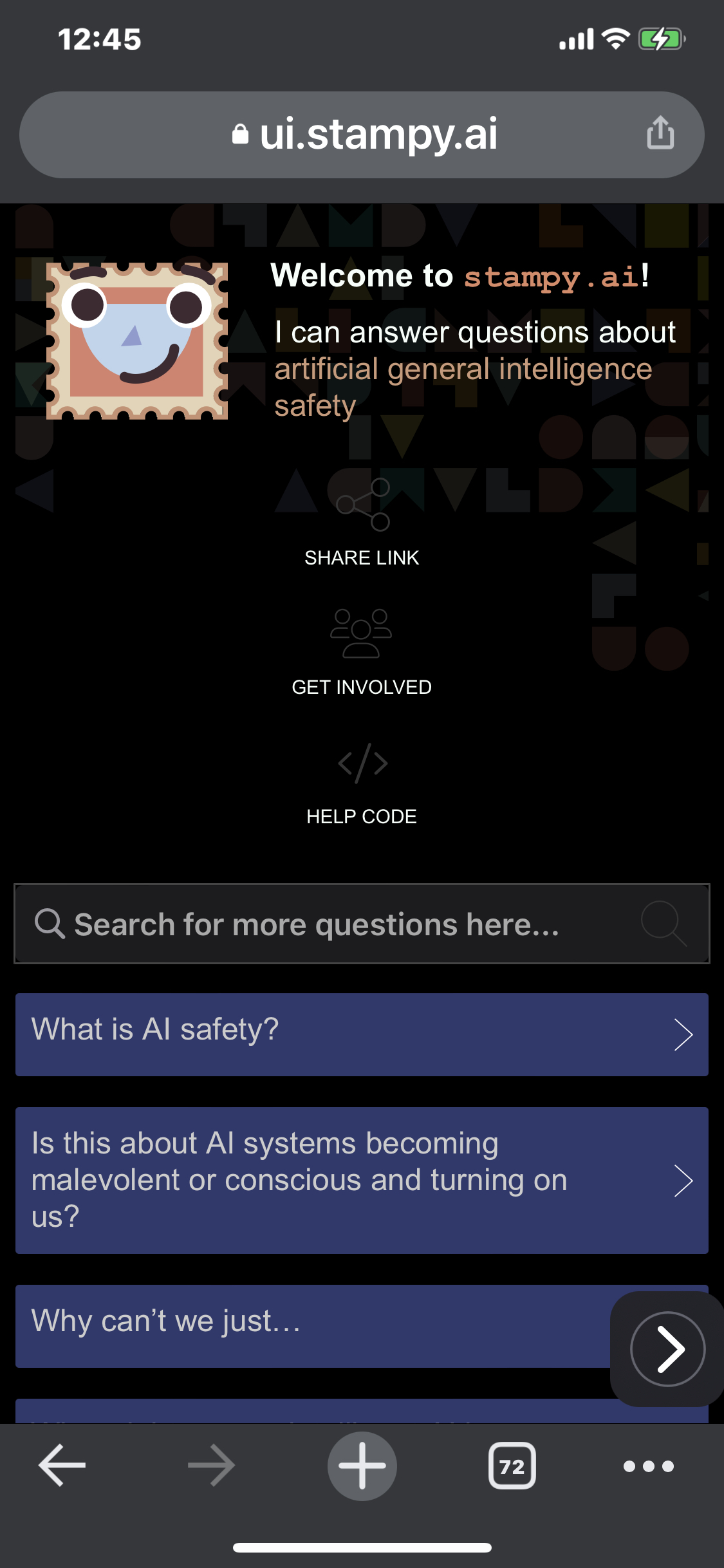Screen dimensions: 724x1568
Task: Open a new tab with plus button
Action: [x=362, y=1466]
